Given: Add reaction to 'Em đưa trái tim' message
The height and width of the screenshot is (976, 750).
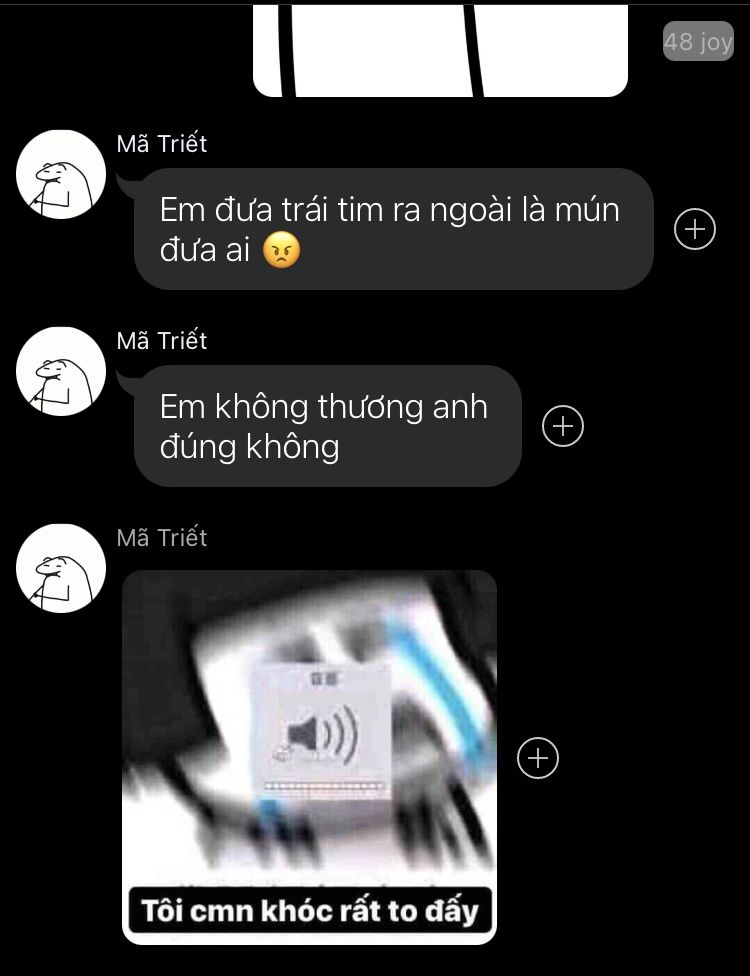Looking at the screenshot, I should 695,230.
